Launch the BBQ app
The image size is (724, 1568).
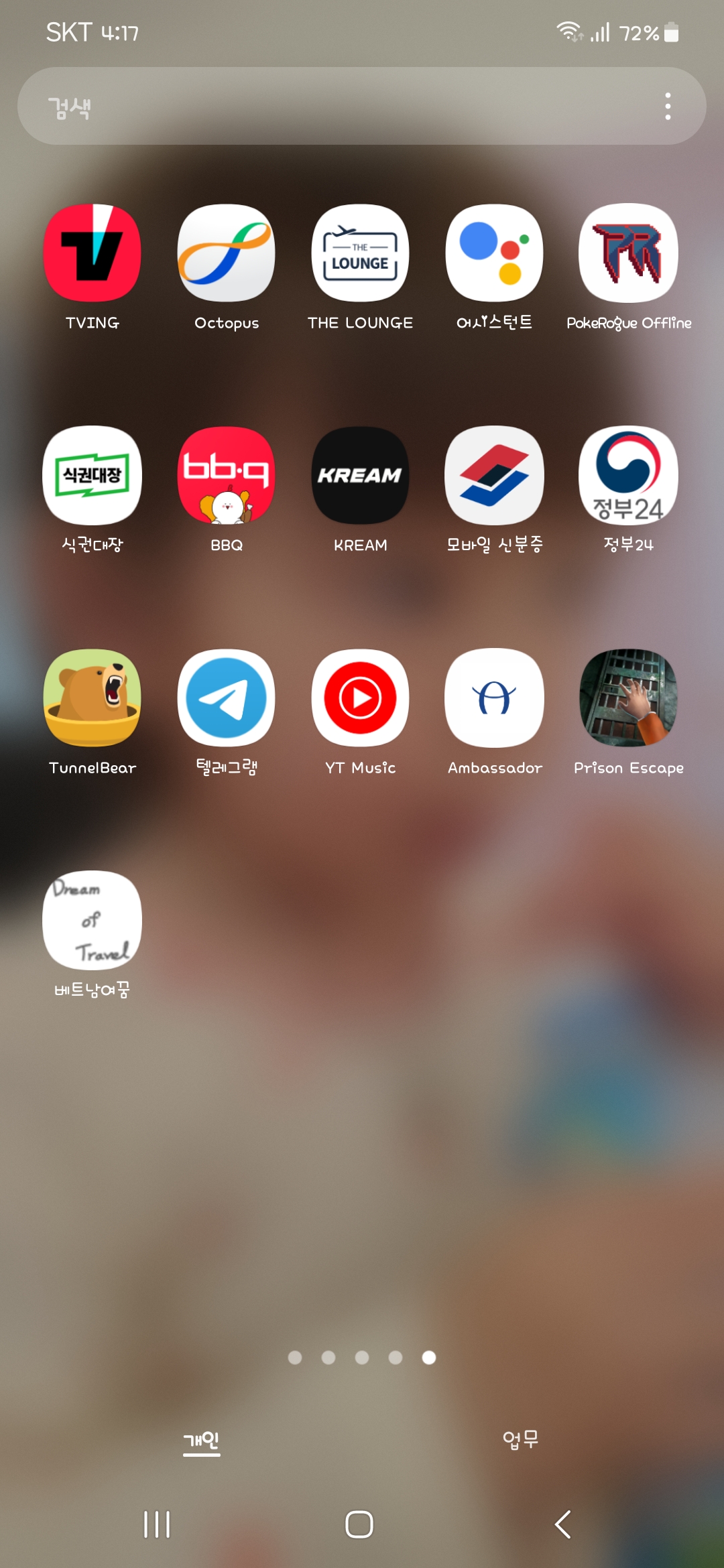pyautogui.click(x=227, y=476)
